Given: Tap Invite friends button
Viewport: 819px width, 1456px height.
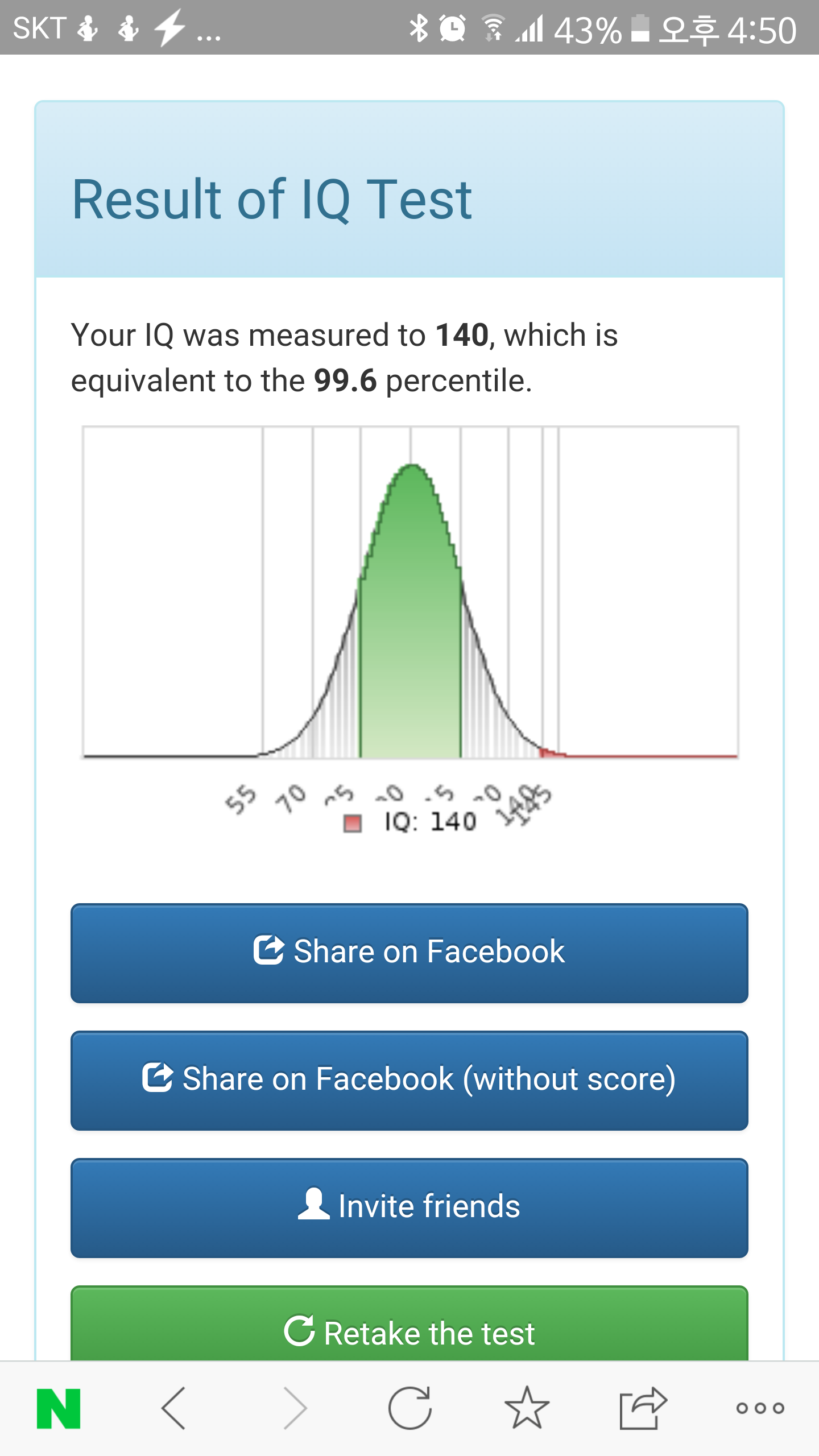Looking at the screenshot, I should tap(409, 1207).
